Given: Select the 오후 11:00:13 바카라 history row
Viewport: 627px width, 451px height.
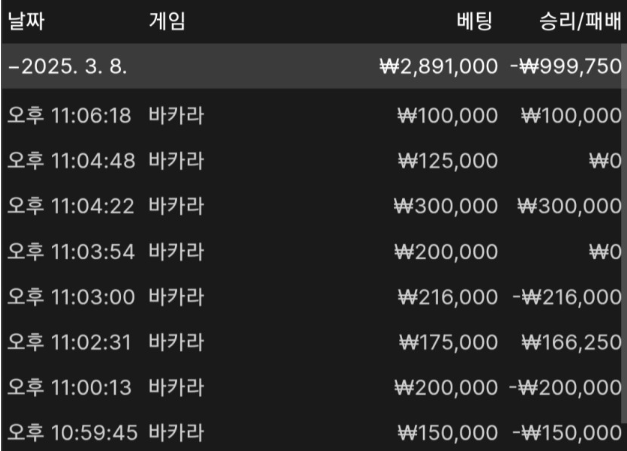Looking at the screenshot, I should pyautogui.click(x=313, y=387).
